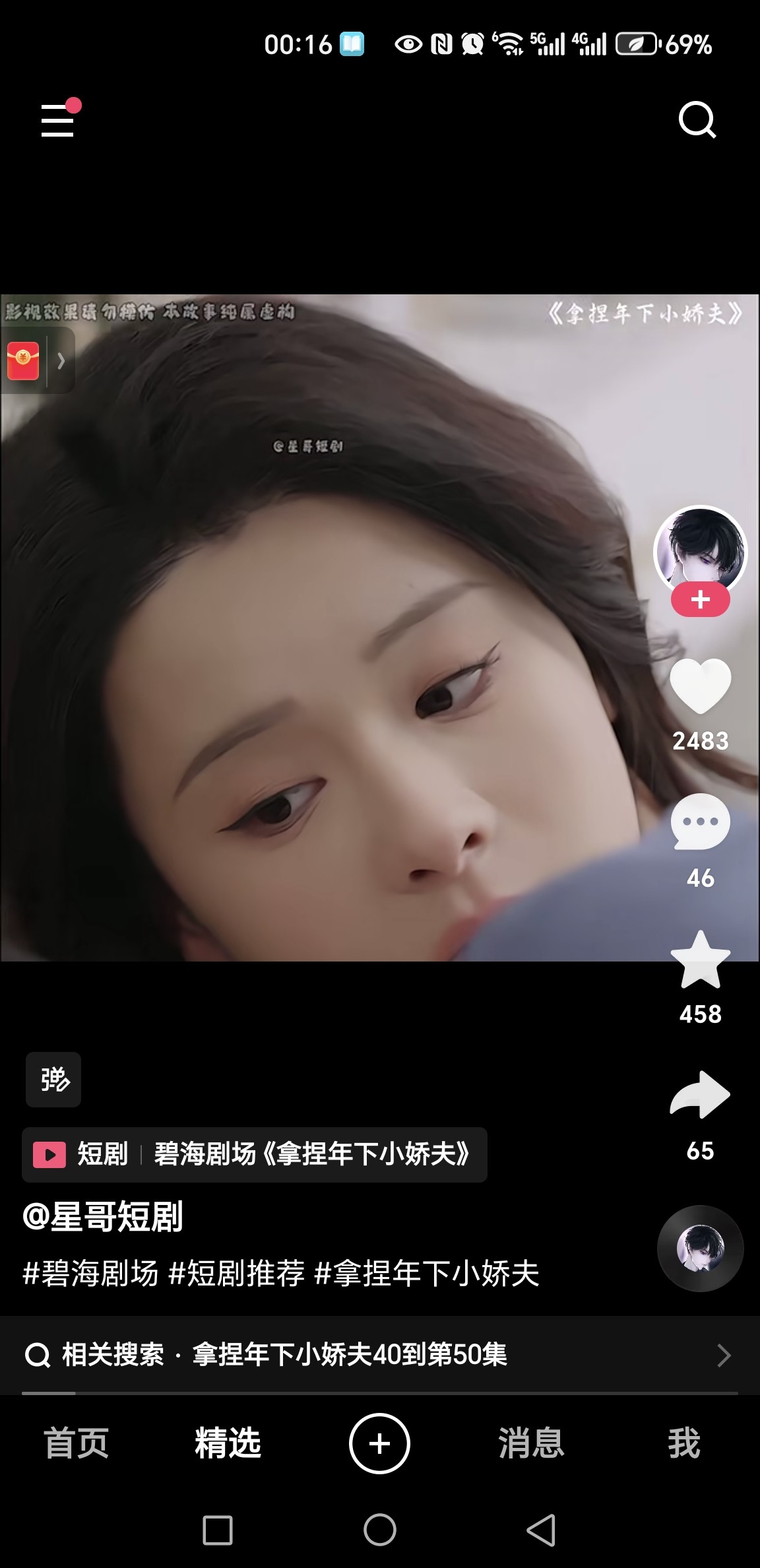Switch to the 首页 tab

point(76,1443)
